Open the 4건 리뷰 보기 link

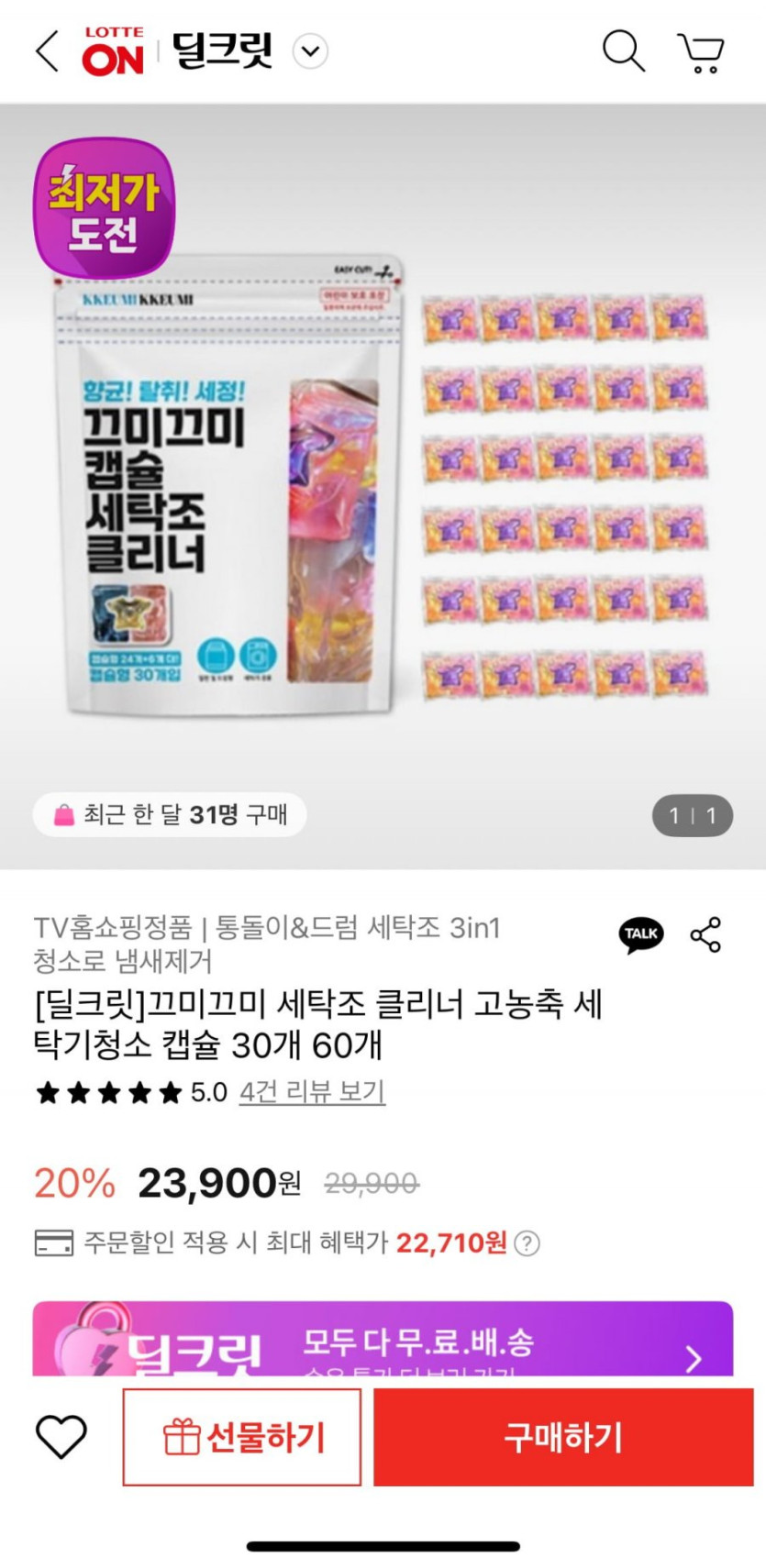(x=312, y=1091)
